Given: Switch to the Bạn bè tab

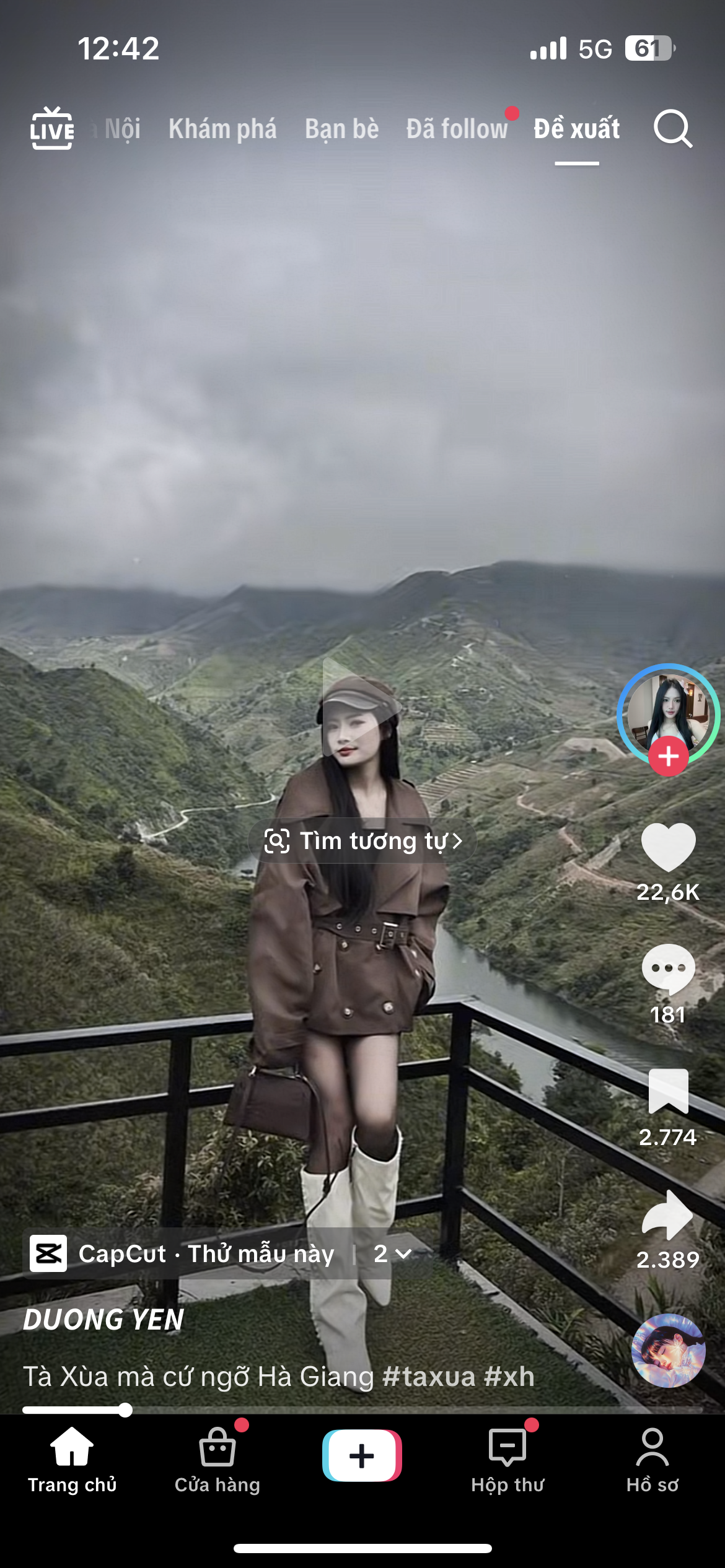Looking at the screenshot, I should pyautogui.click(x=341, y=129).
